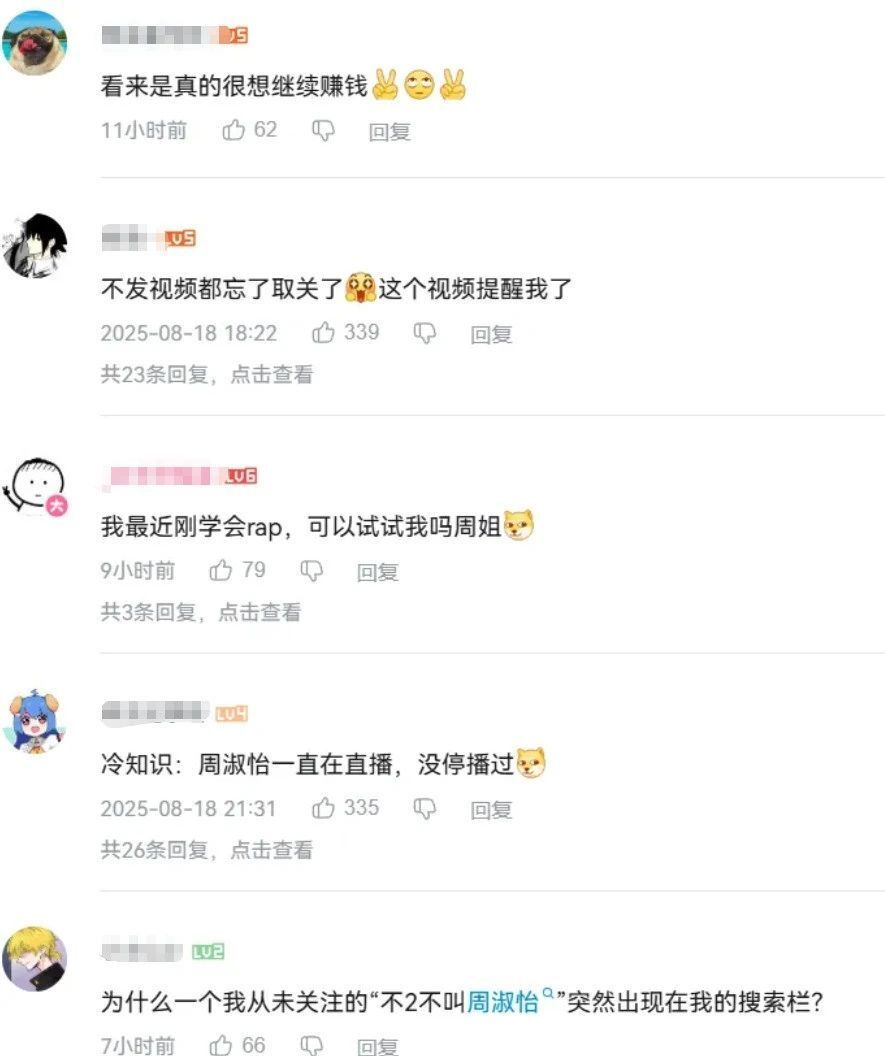Image resolution: width=885 pixels, height=1056 pixels.
Task: Open the pug avatar commenter's profile
Action: point(35,42)
